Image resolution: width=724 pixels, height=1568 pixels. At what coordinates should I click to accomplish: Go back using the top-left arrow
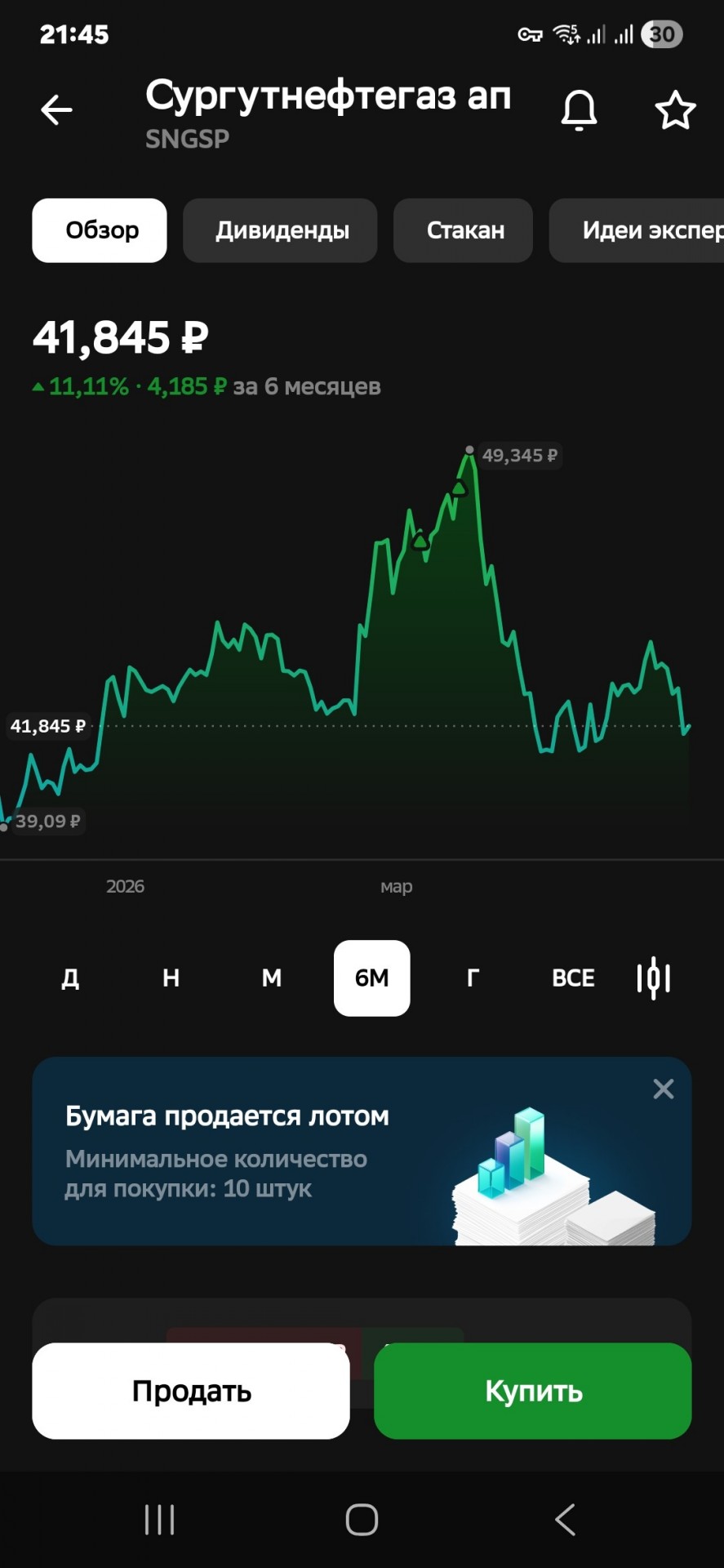click(56, 109)
